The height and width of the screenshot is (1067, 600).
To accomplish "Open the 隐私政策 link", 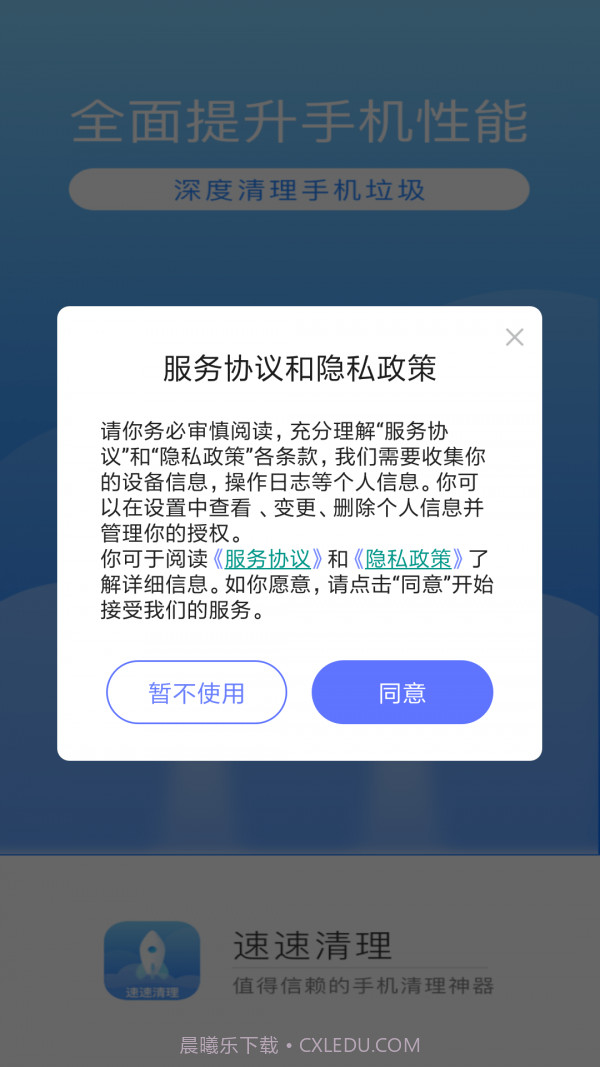I will 408,559.
